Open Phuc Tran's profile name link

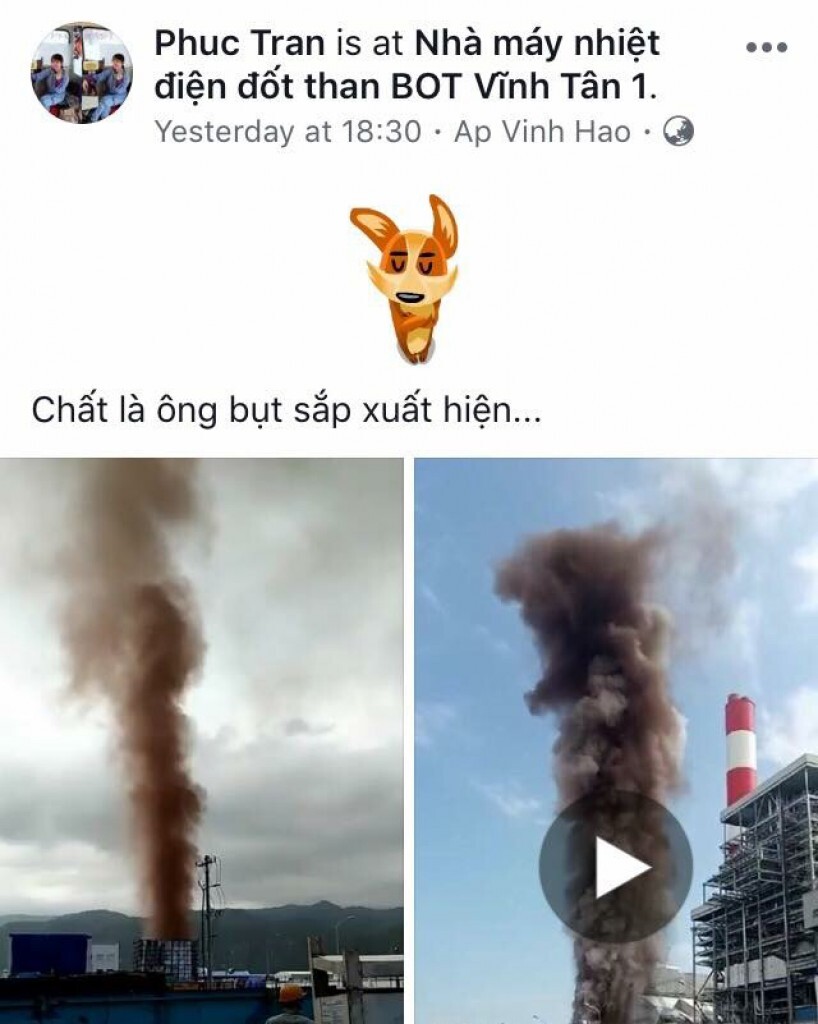pyautogui.click(x=240, y=44)
